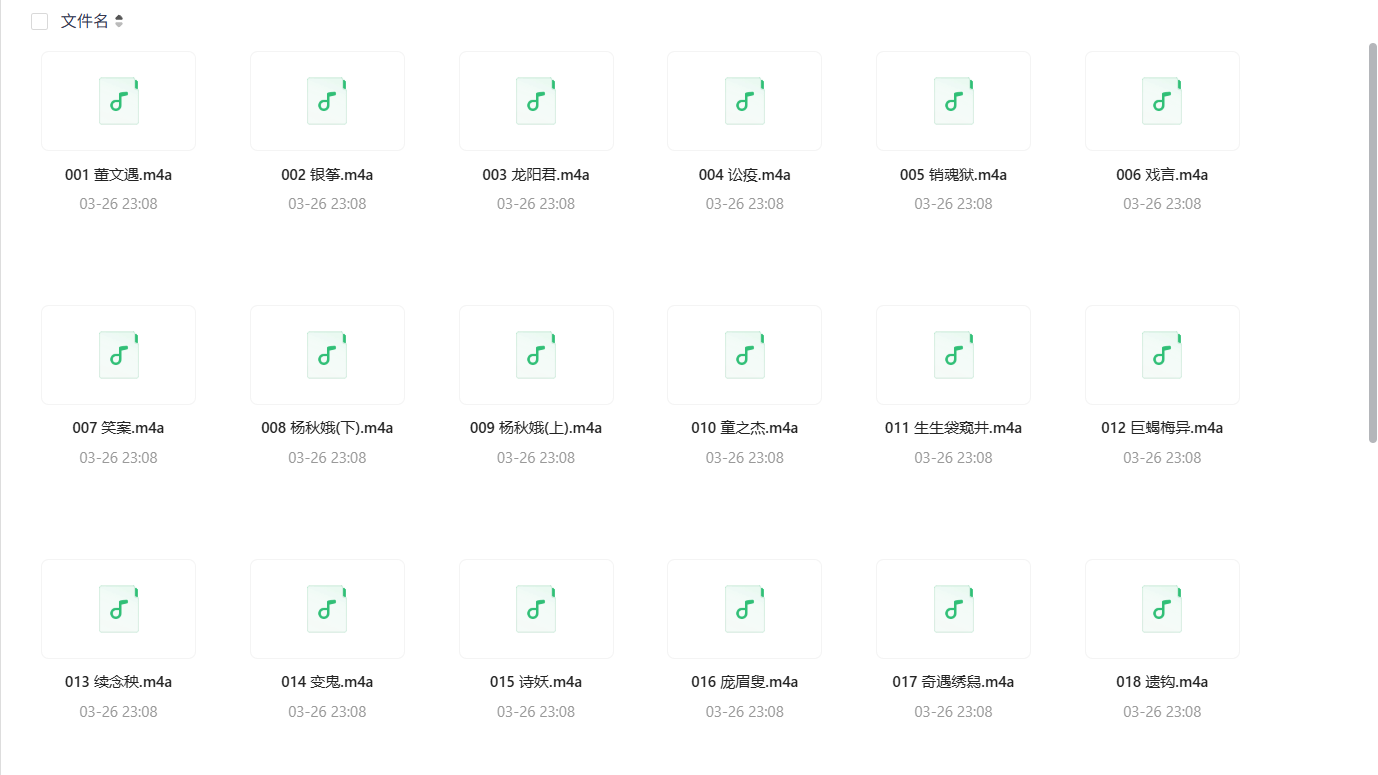Open the file 014 变鬼.m4a
The image size is (1378, 775).
pyautogui.click(x=327, y=609)
